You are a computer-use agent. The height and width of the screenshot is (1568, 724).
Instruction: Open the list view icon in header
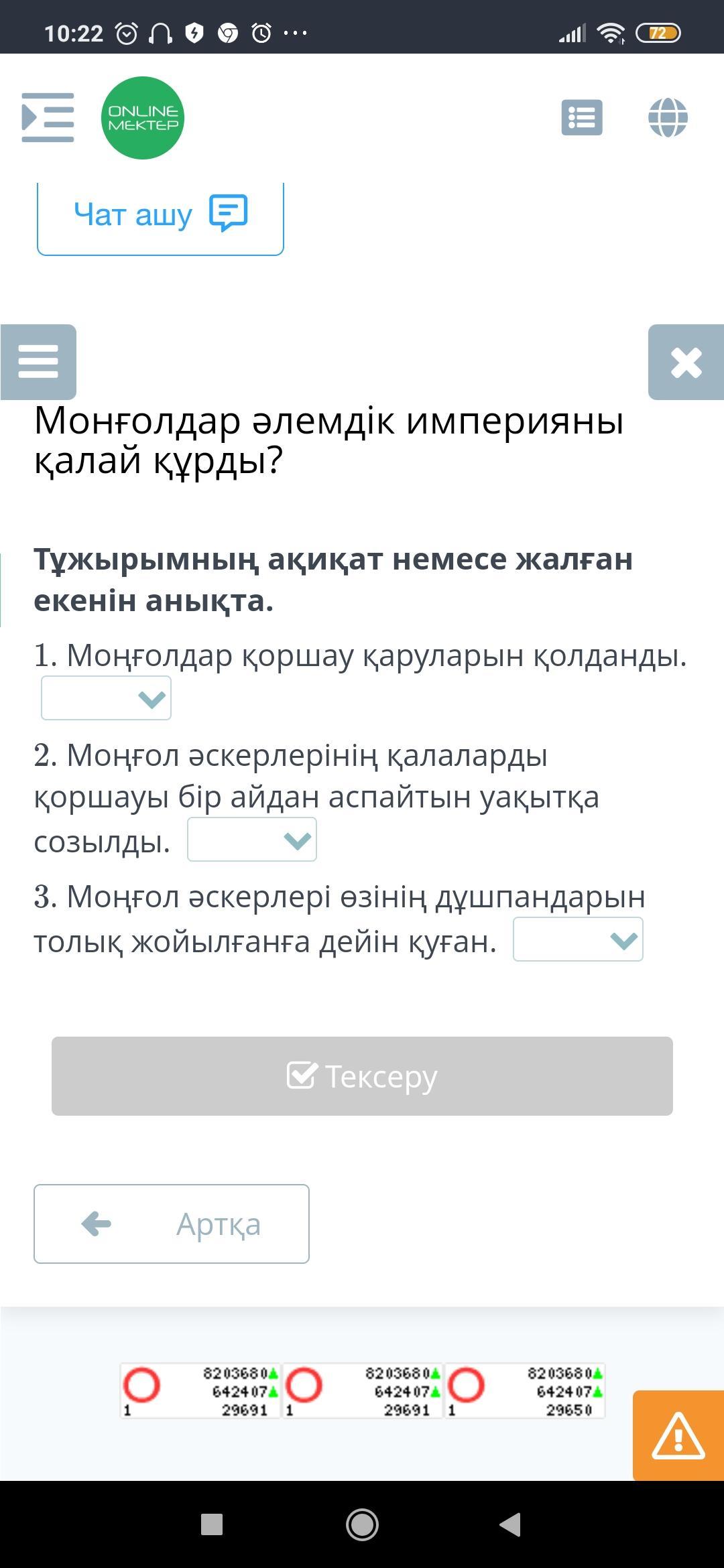coord(581,118)
